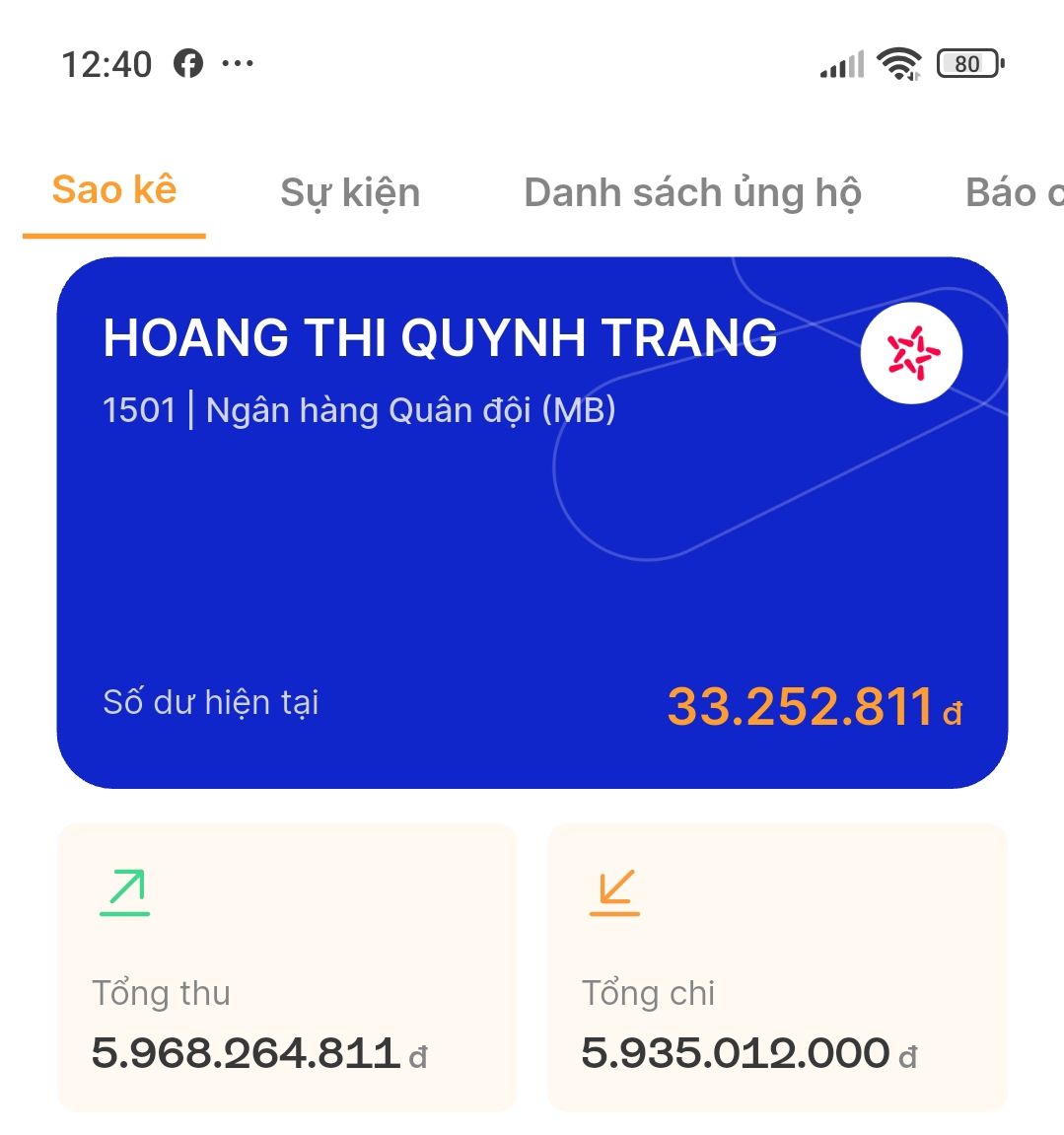Open the Sự kiện tab

pyautogui.click(x=350, y=192)
